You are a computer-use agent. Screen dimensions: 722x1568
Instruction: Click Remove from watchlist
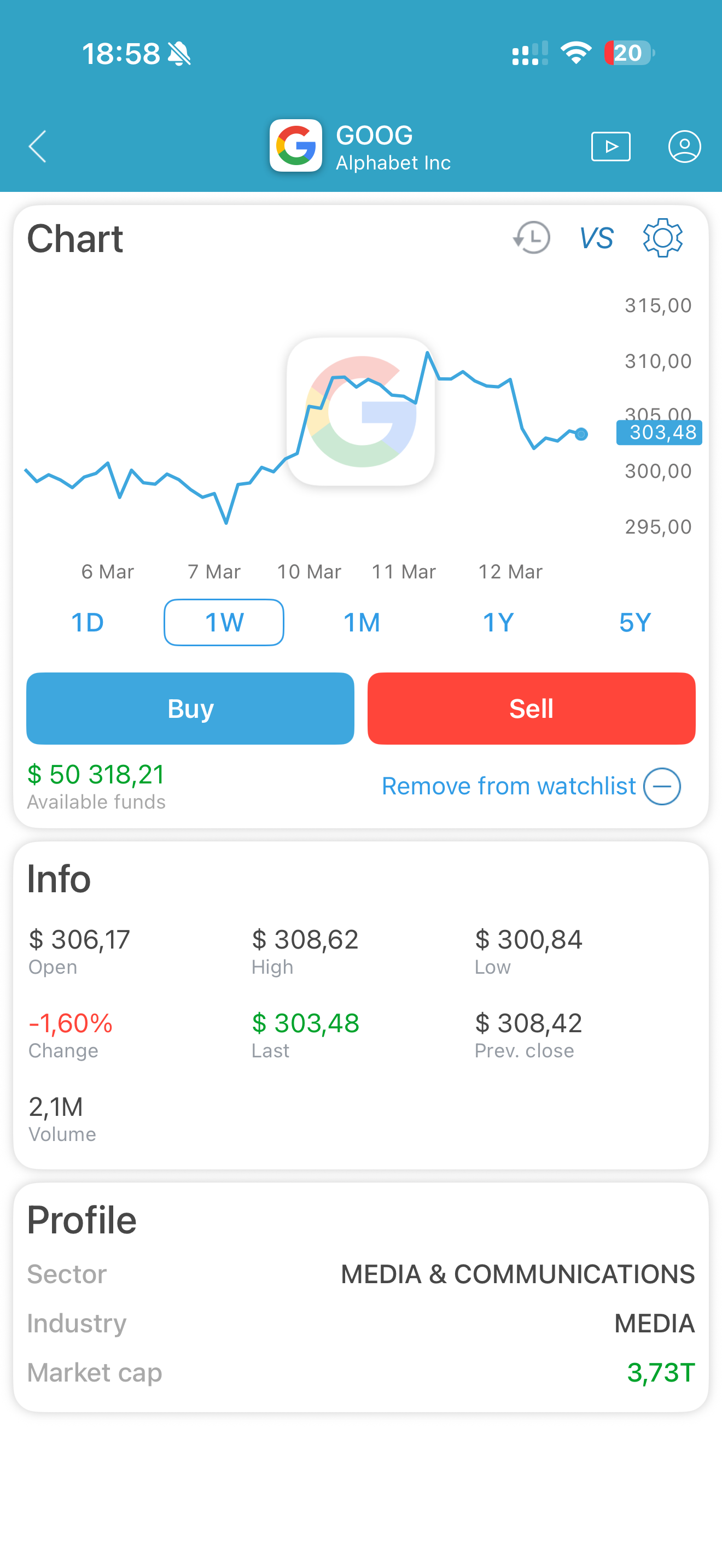(x=509, y=786)
